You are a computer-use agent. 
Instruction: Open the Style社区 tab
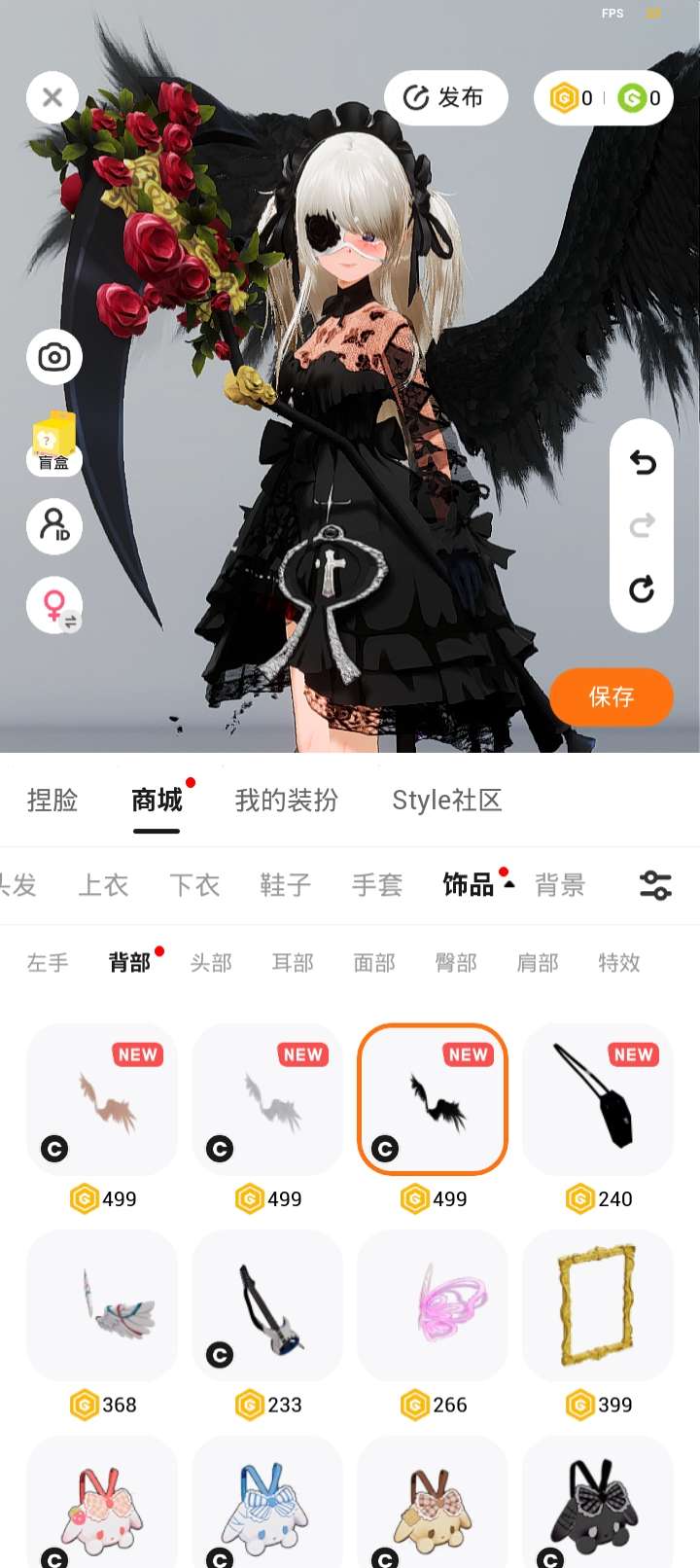(446, 801)
